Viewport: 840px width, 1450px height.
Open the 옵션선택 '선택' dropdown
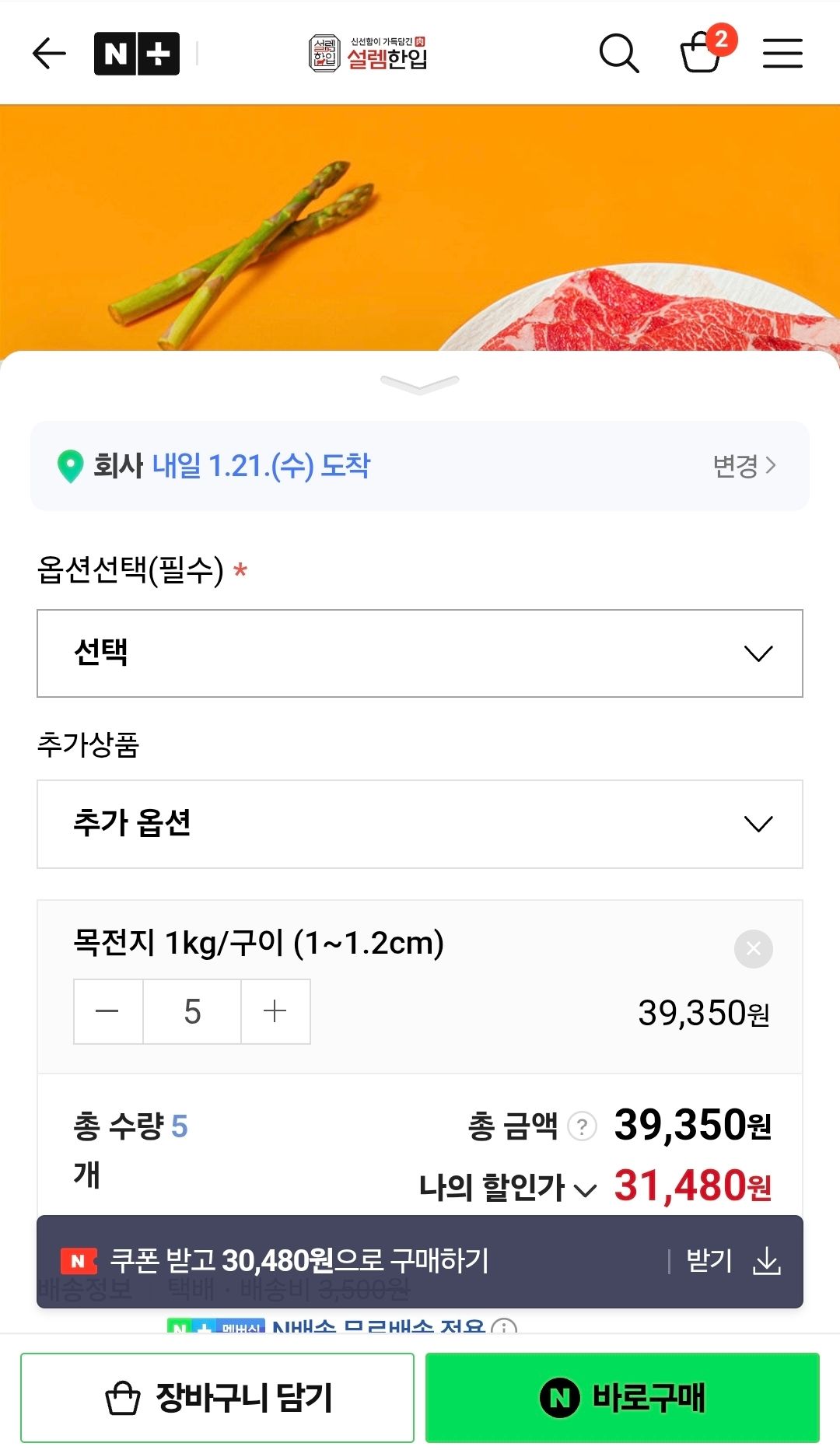pyautogui.click(x=418, y=653)
